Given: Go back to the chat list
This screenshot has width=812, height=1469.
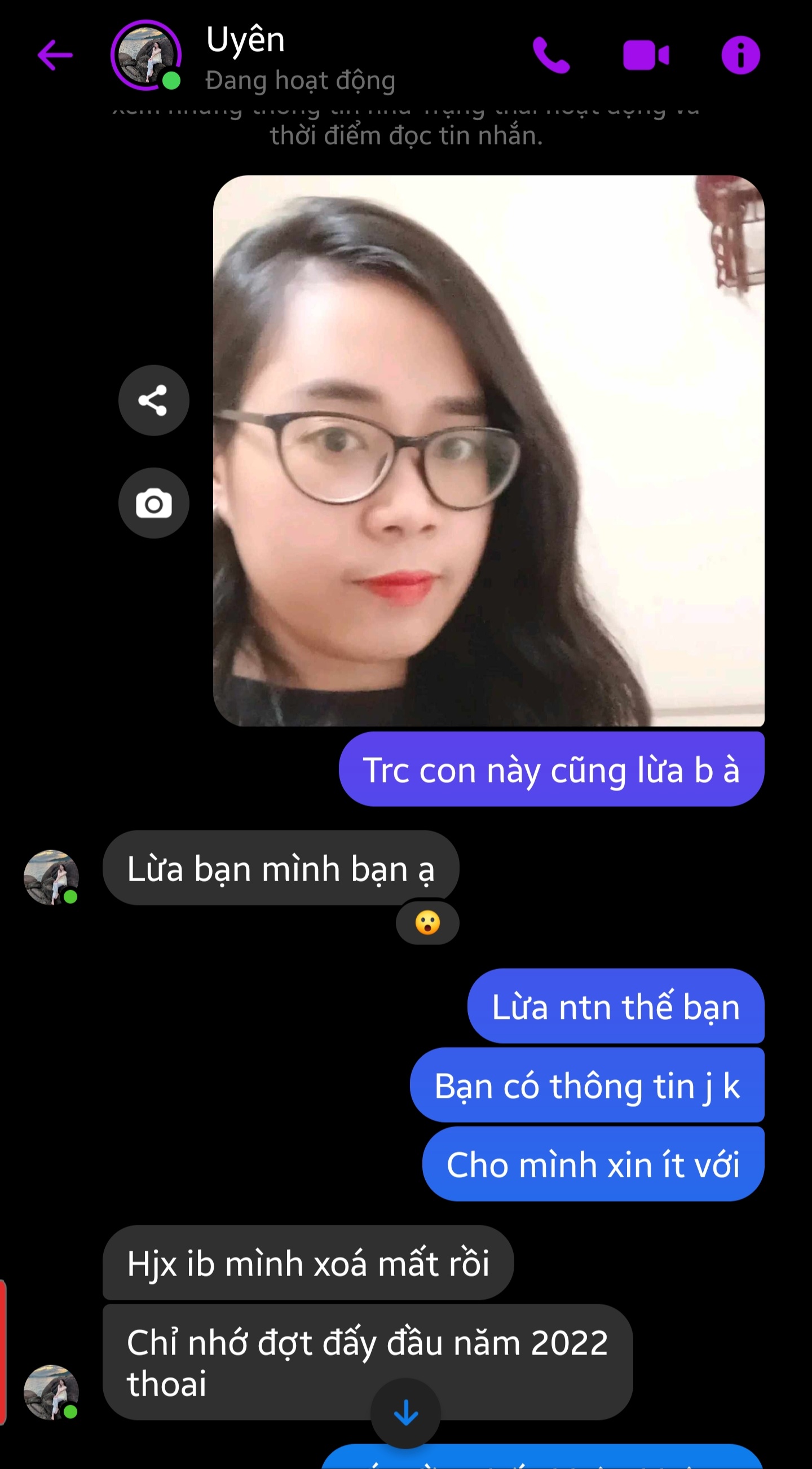Looking at the screenshot, I should (x=55, y=55).
